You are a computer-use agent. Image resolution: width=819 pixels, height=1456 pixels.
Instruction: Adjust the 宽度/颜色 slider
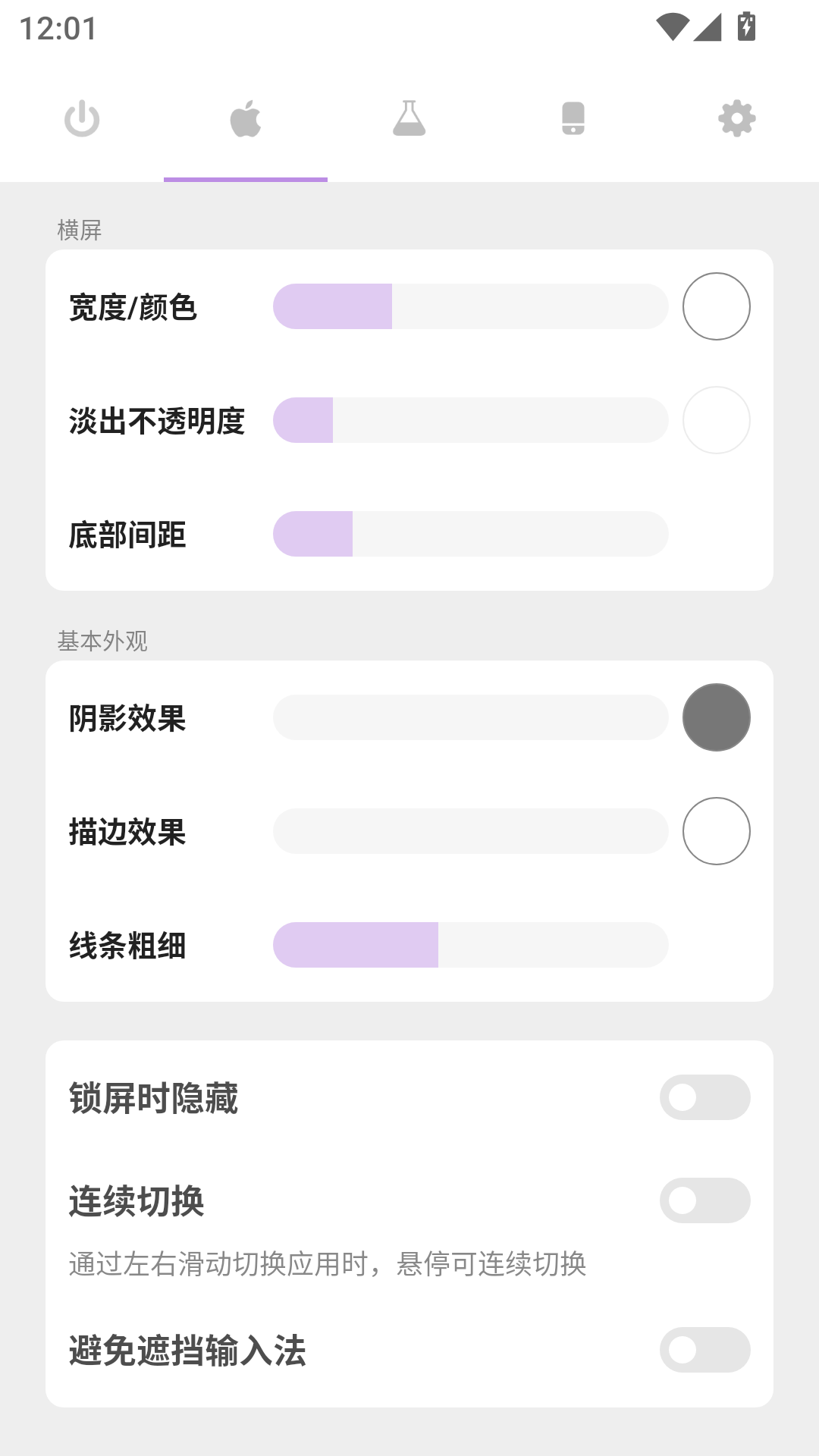pos(470,305)
